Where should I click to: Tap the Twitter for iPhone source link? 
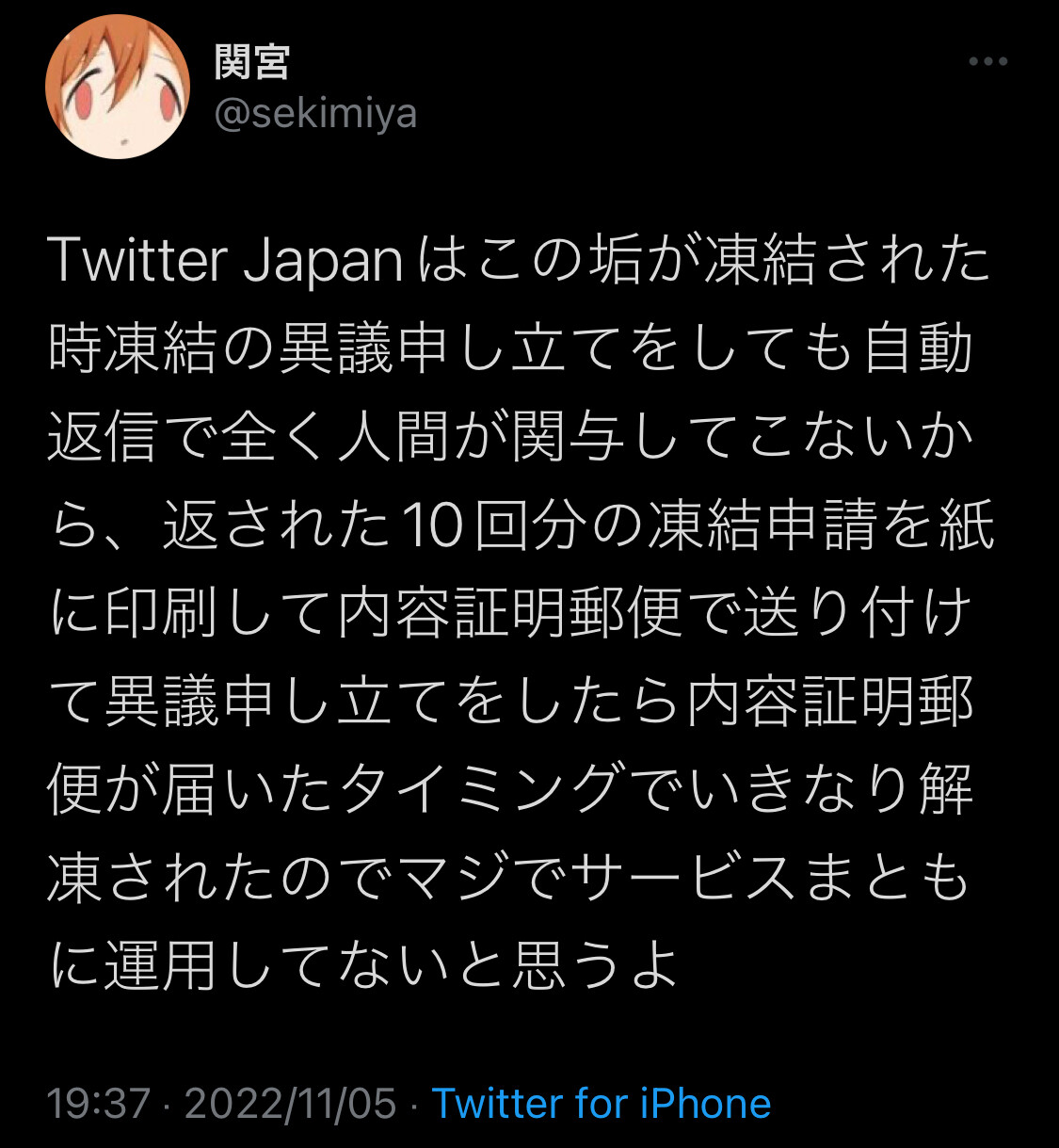(x=601, y=1103)
